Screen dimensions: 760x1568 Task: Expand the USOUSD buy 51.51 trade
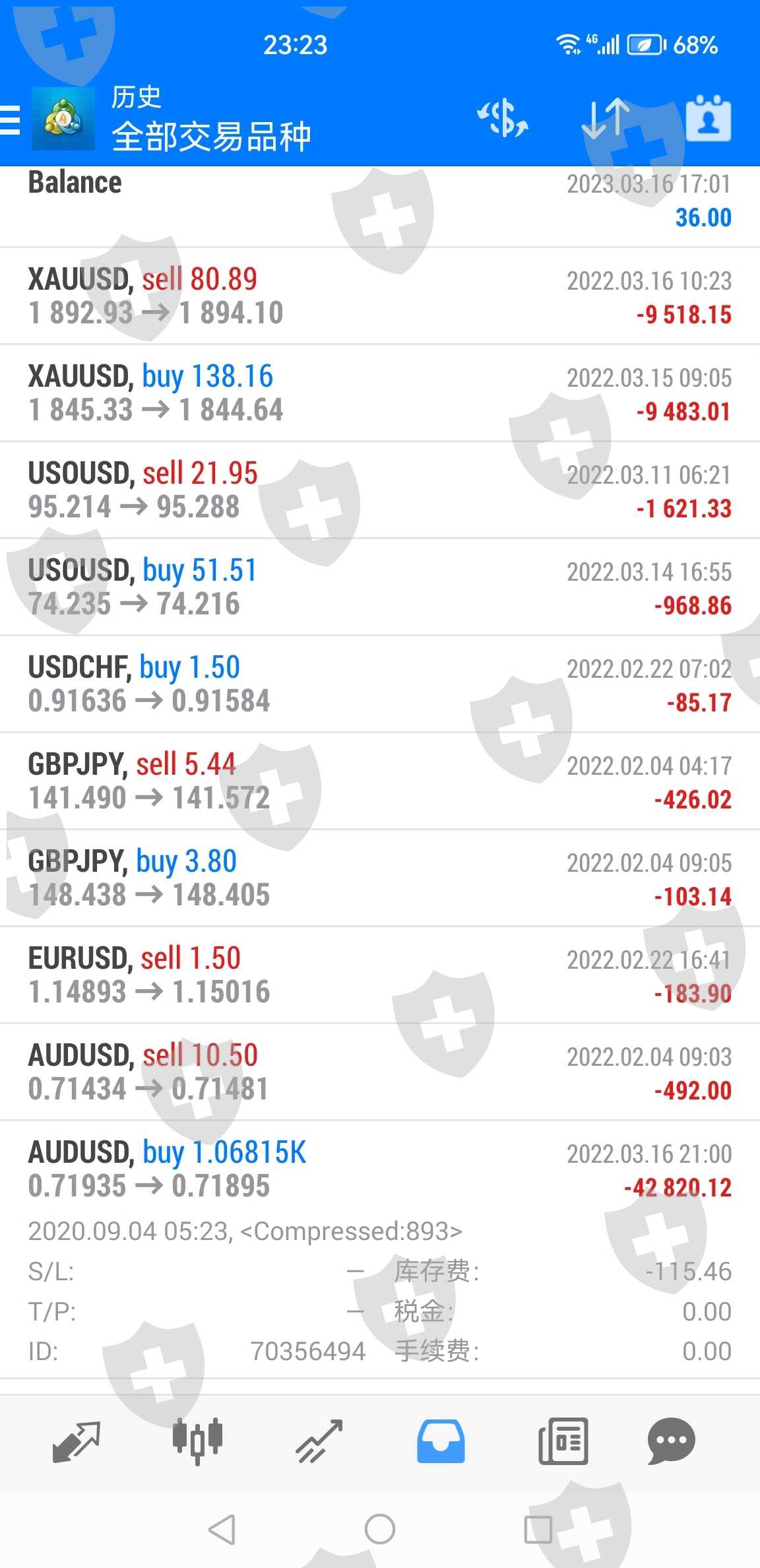380,587
